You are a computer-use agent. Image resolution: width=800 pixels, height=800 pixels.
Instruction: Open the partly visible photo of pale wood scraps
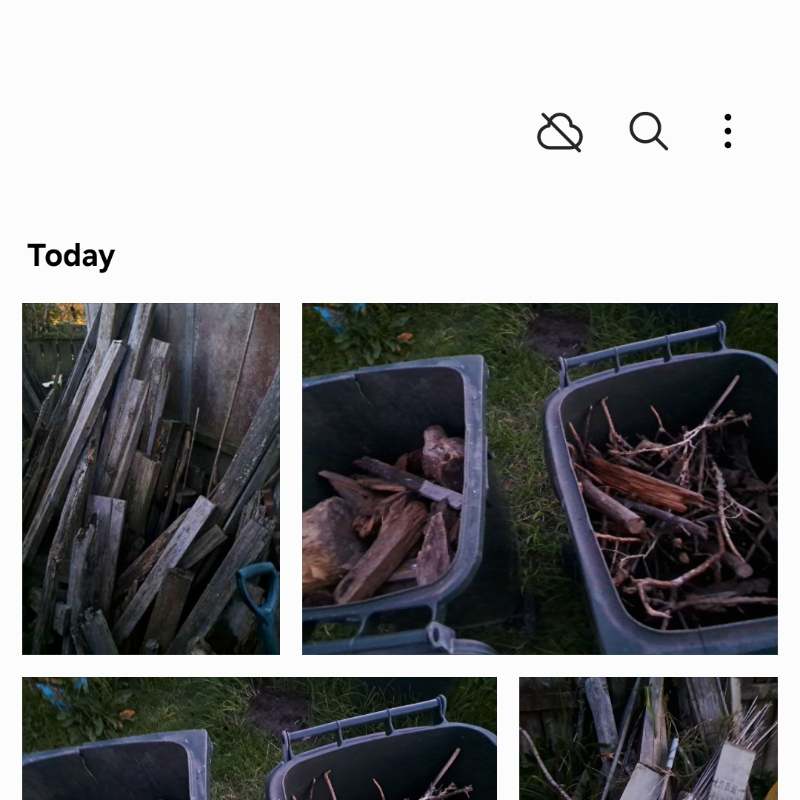click(x=648, y=738)
